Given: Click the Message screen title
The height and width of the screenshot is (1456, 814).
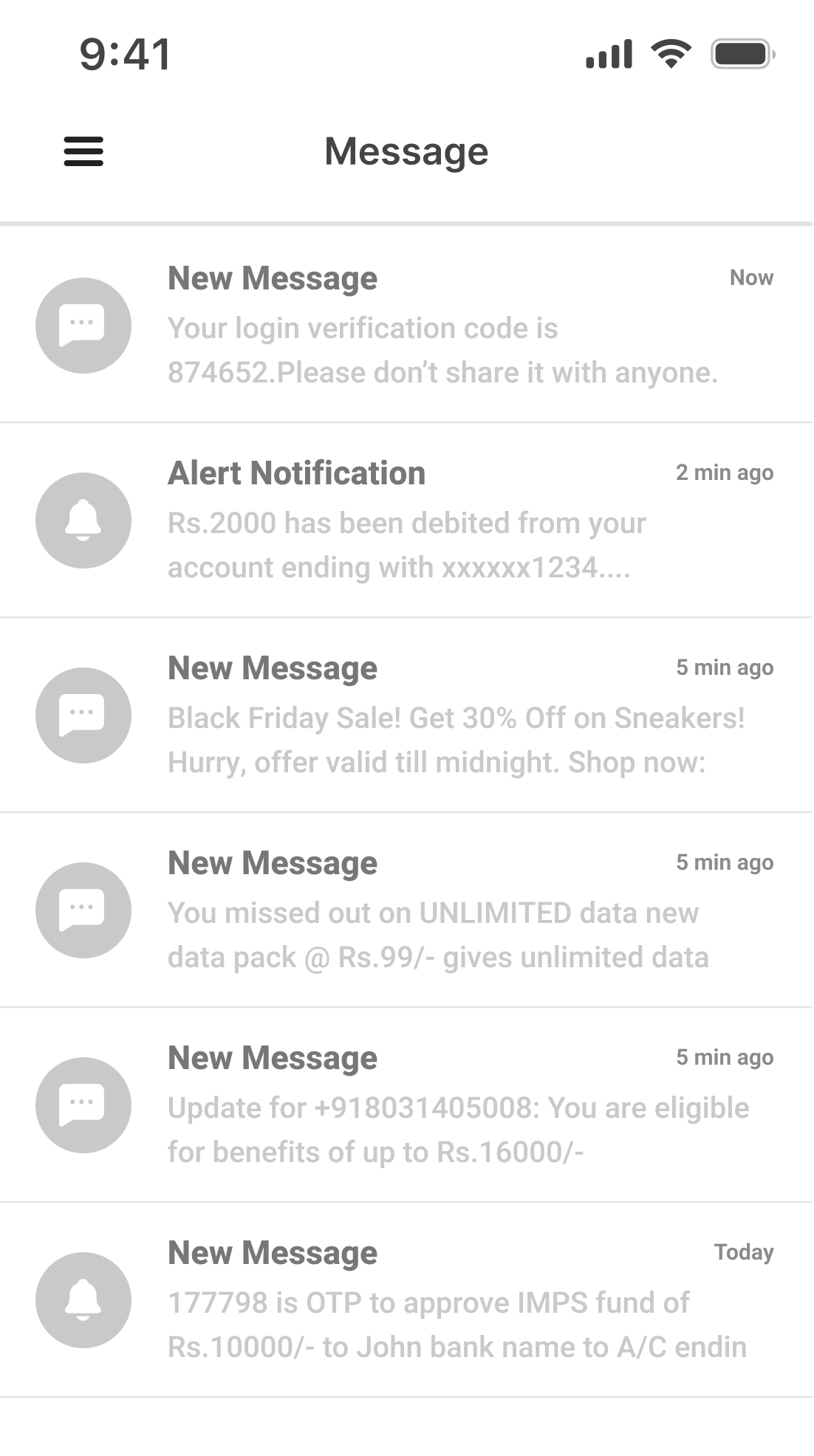Looking at the screenshot, I should 407,151.
